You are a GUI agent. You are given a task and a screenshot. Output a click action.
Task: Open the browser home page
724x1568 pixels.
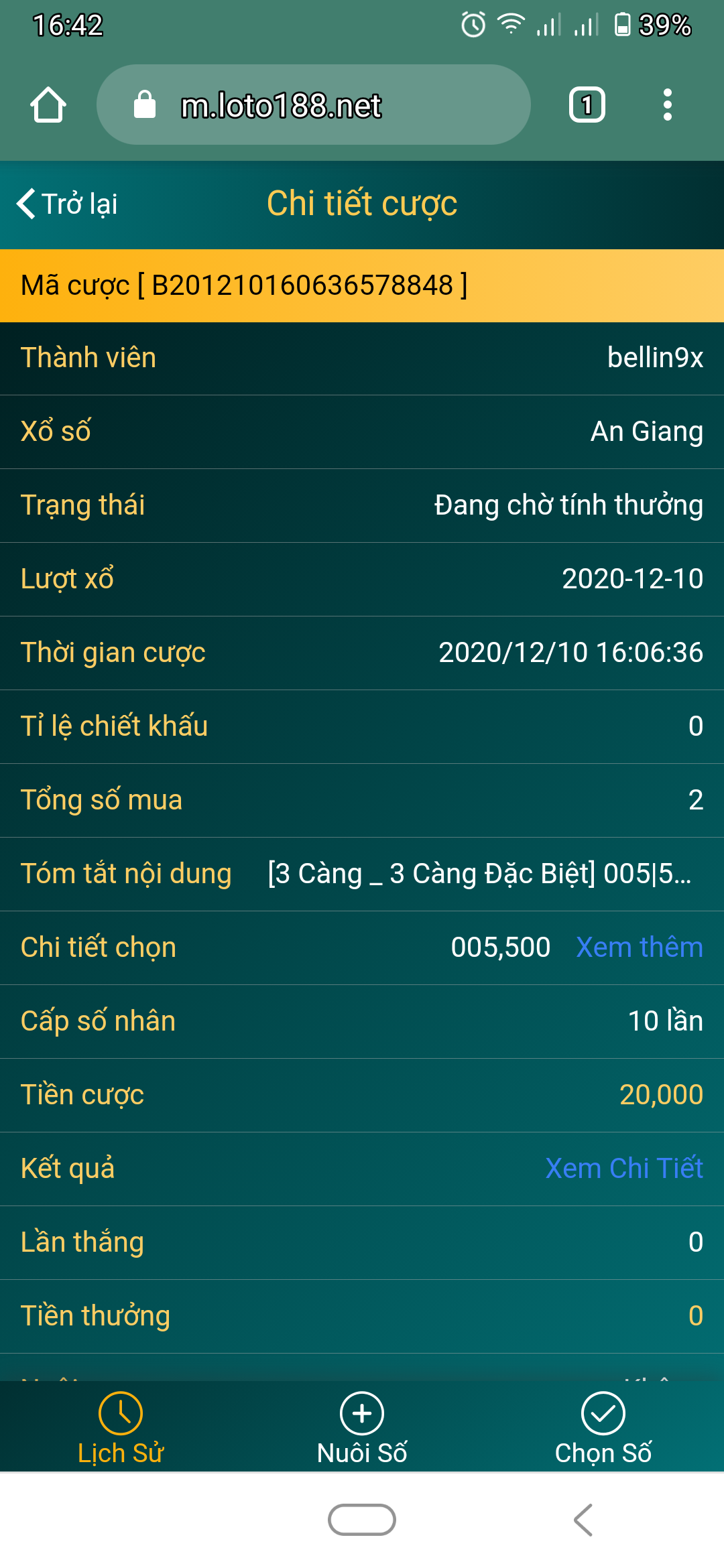pos(48,105)
